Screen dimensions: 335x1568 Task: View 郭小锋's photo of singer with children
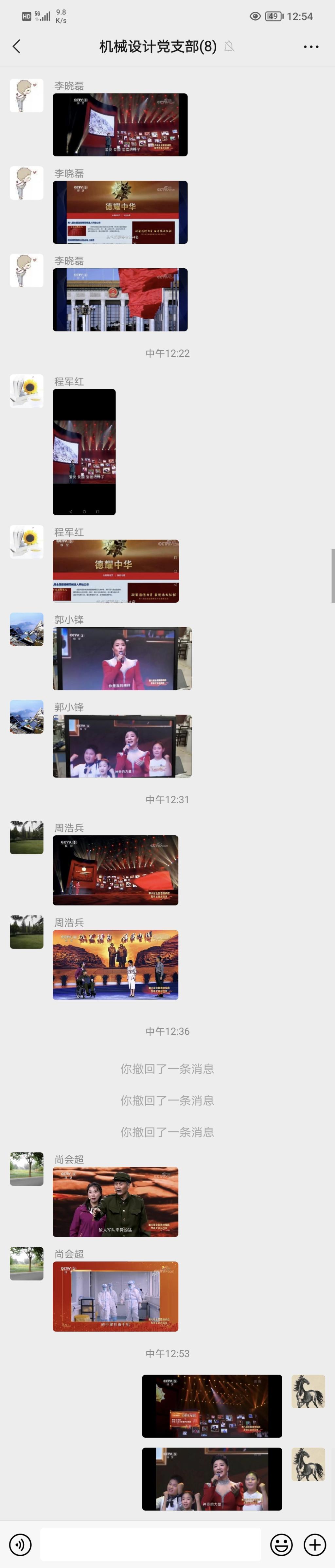pyautogui.click(x=122, y=746)
